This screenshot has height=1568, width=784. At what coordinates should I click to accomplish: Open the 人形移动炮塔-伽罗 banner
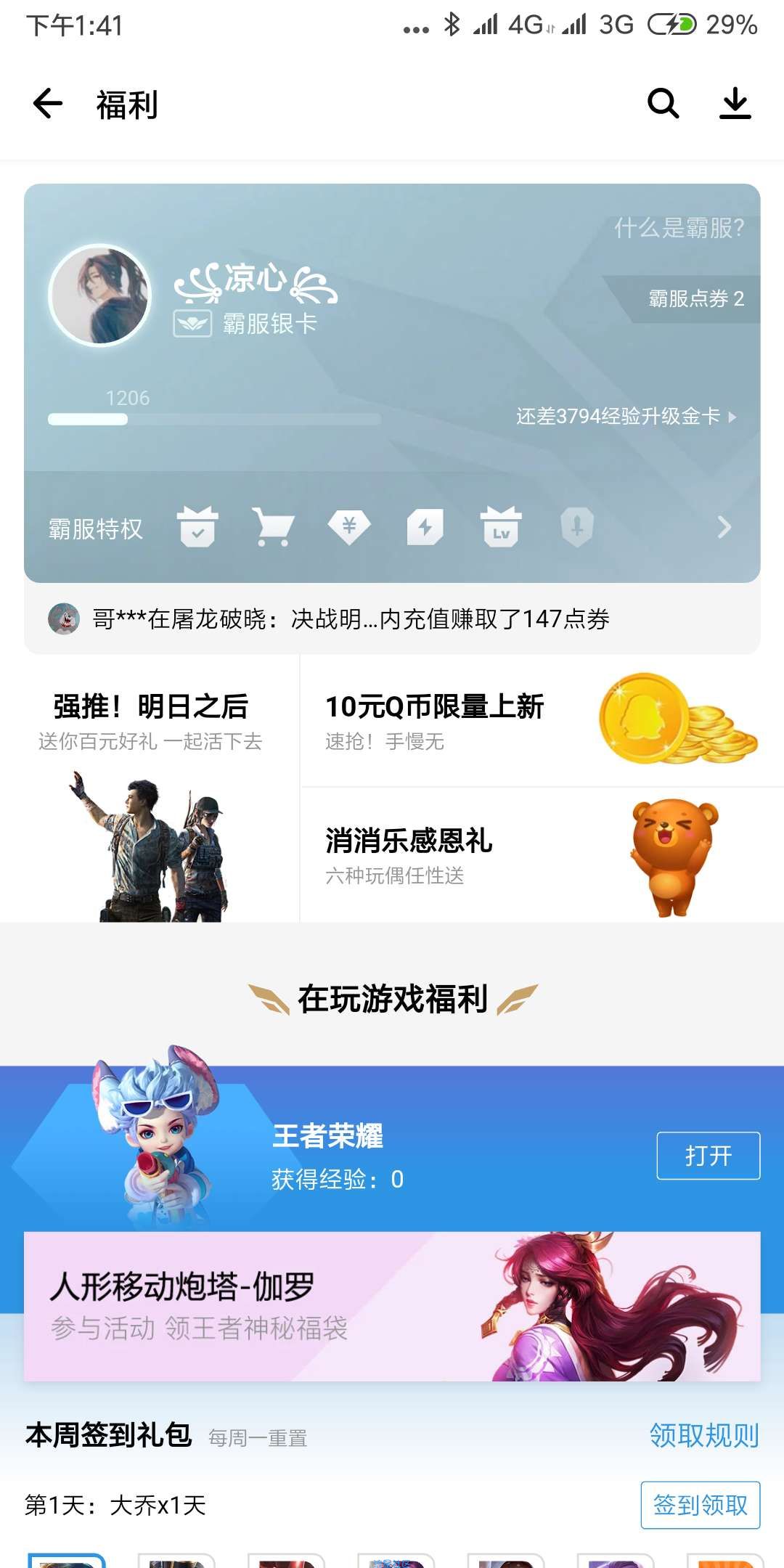pos(392,1306)
